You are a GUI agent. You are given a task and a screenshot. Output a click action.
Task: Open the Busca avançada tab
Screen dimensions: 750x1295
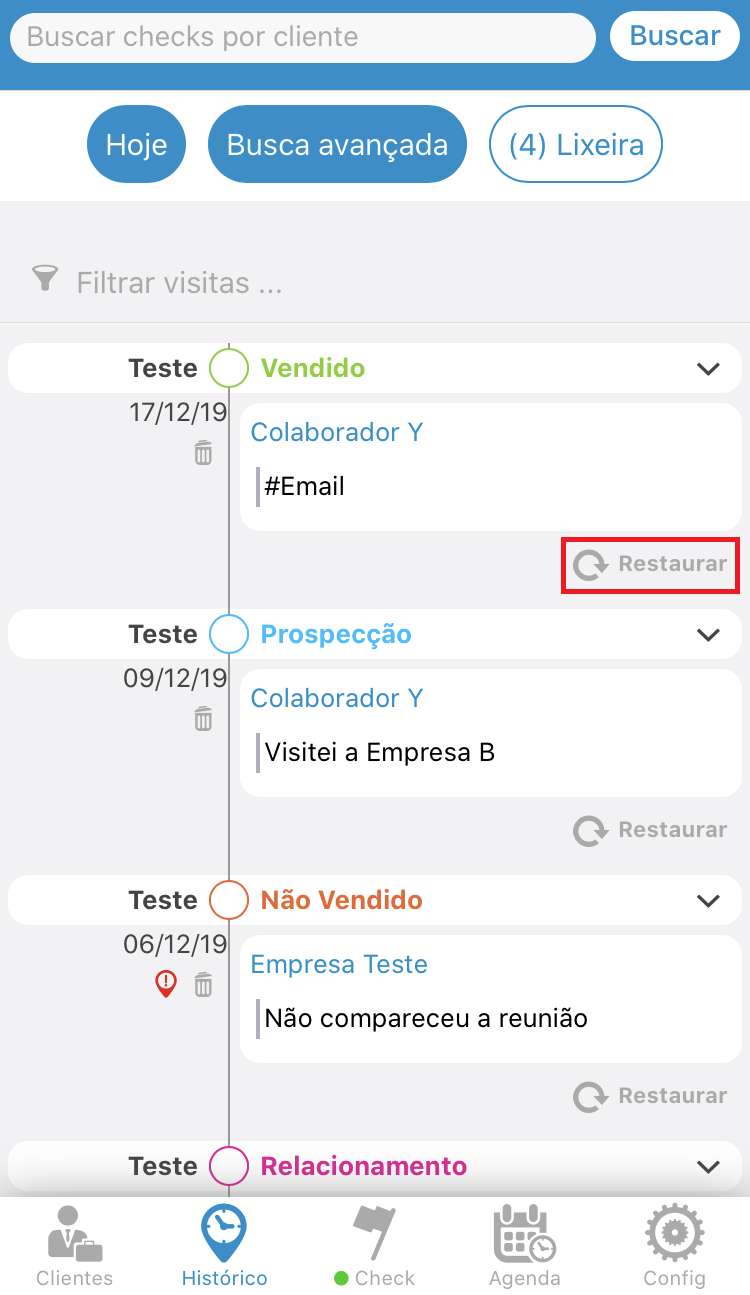[x=336, y=144]
